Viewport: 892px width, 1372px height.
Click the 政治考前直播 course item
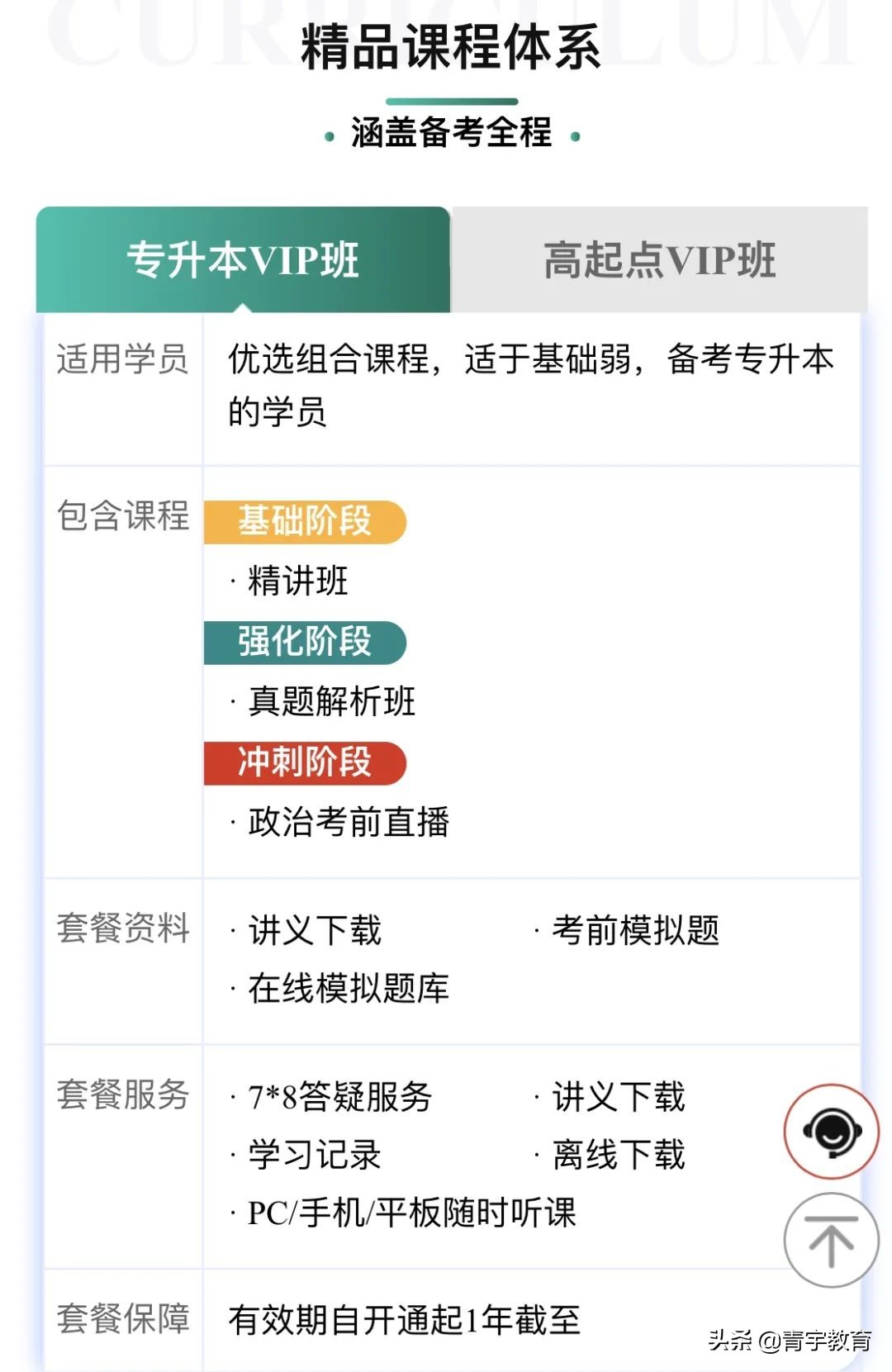point(347,822)
